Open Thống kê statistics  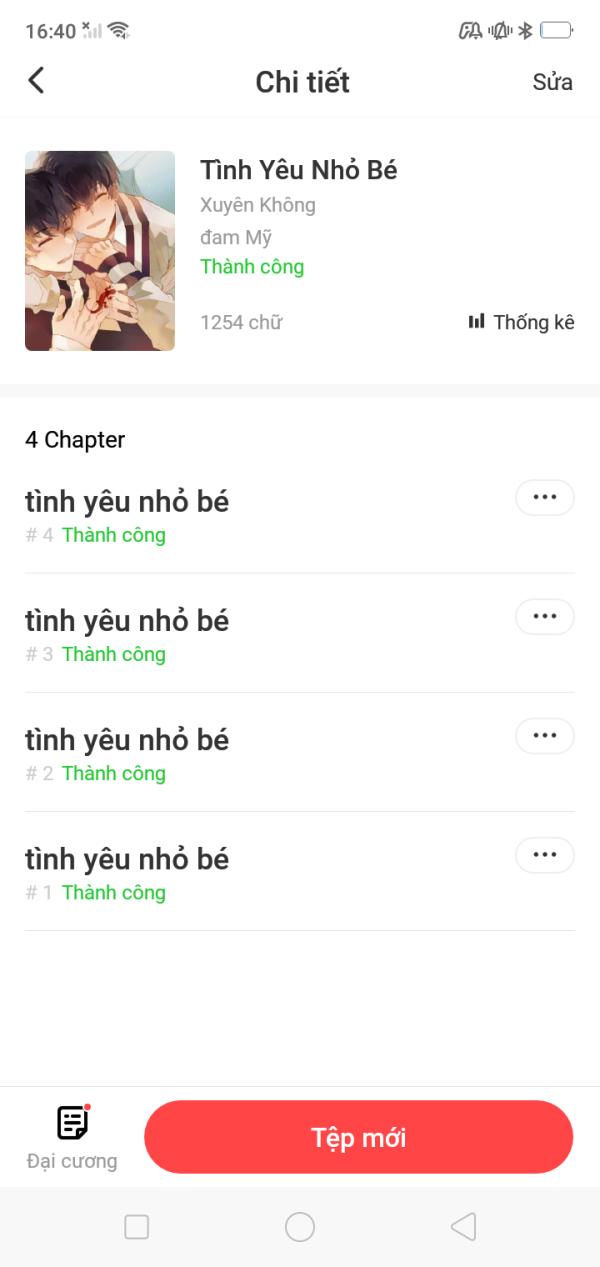pos(521,322)
